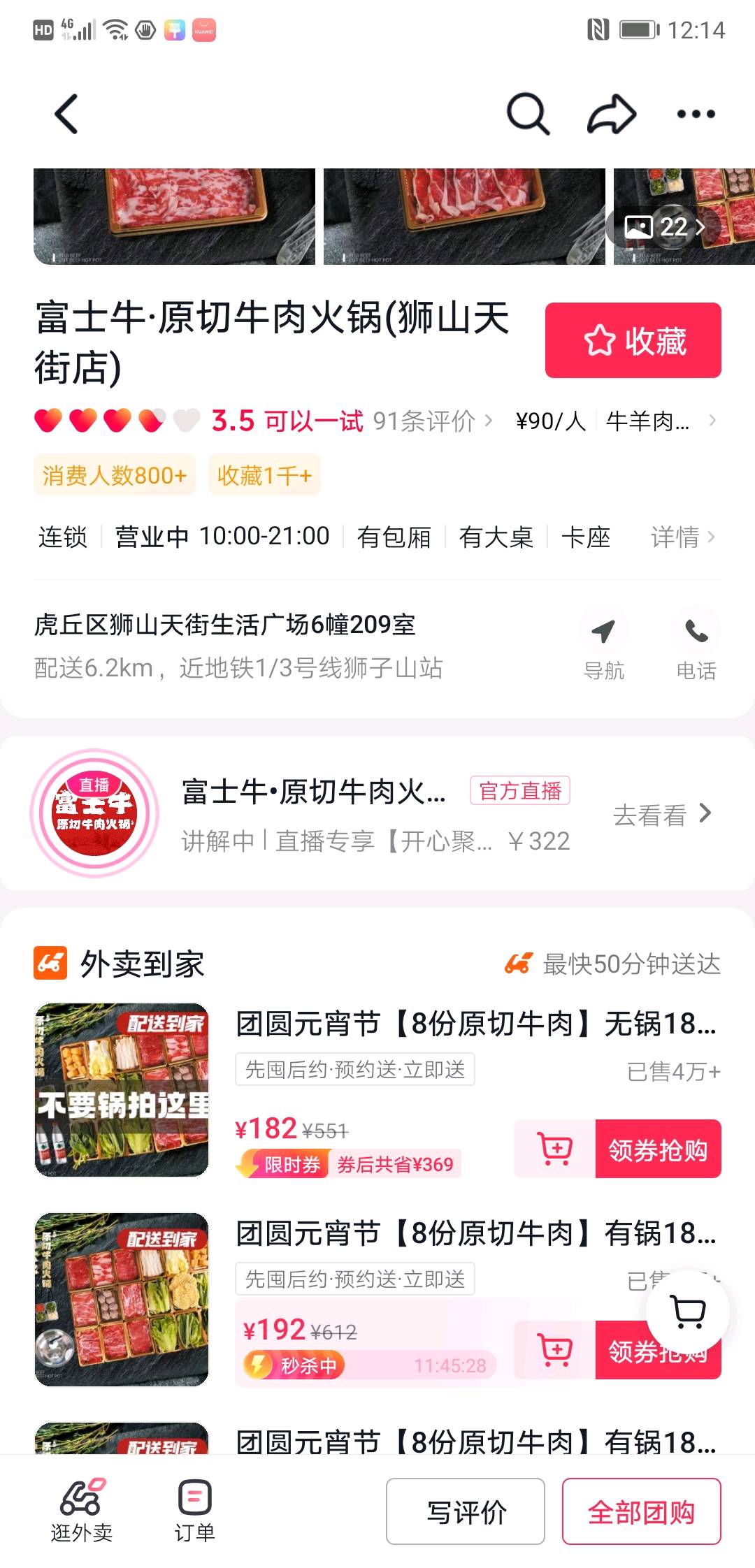Open the 团圆元宵节 无锅 package card

[x=475, y=1024]
